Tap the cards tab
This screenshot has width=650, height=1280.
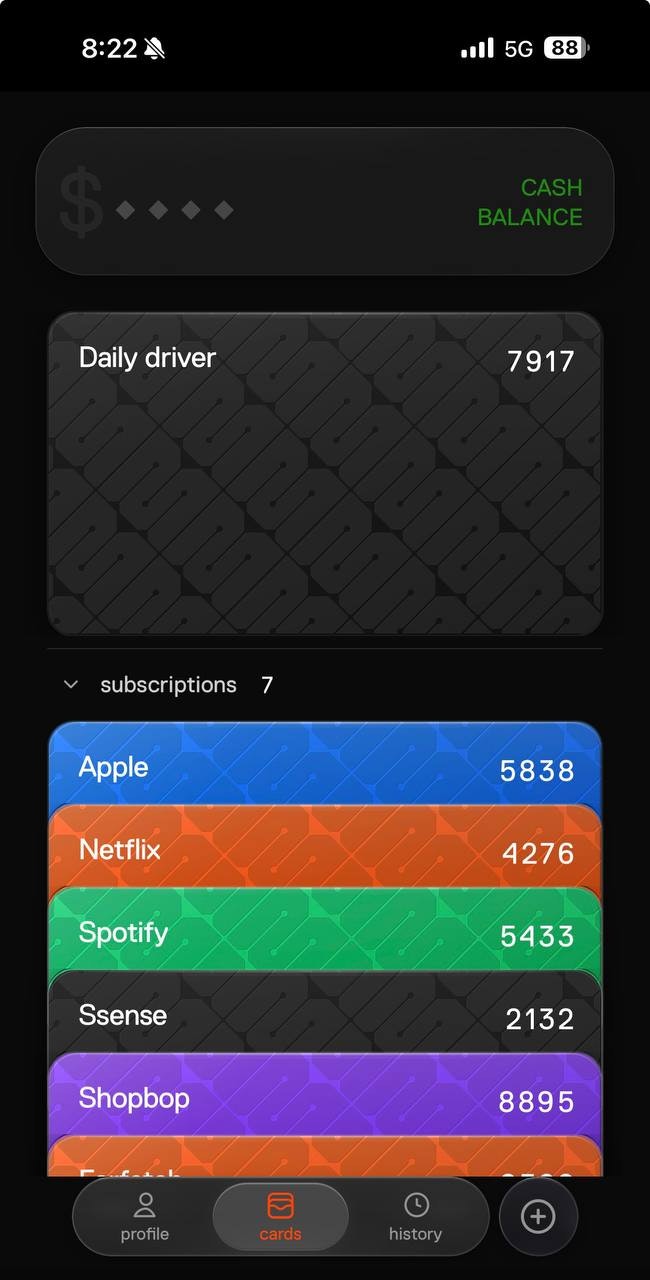click(x=280, y=1216)
